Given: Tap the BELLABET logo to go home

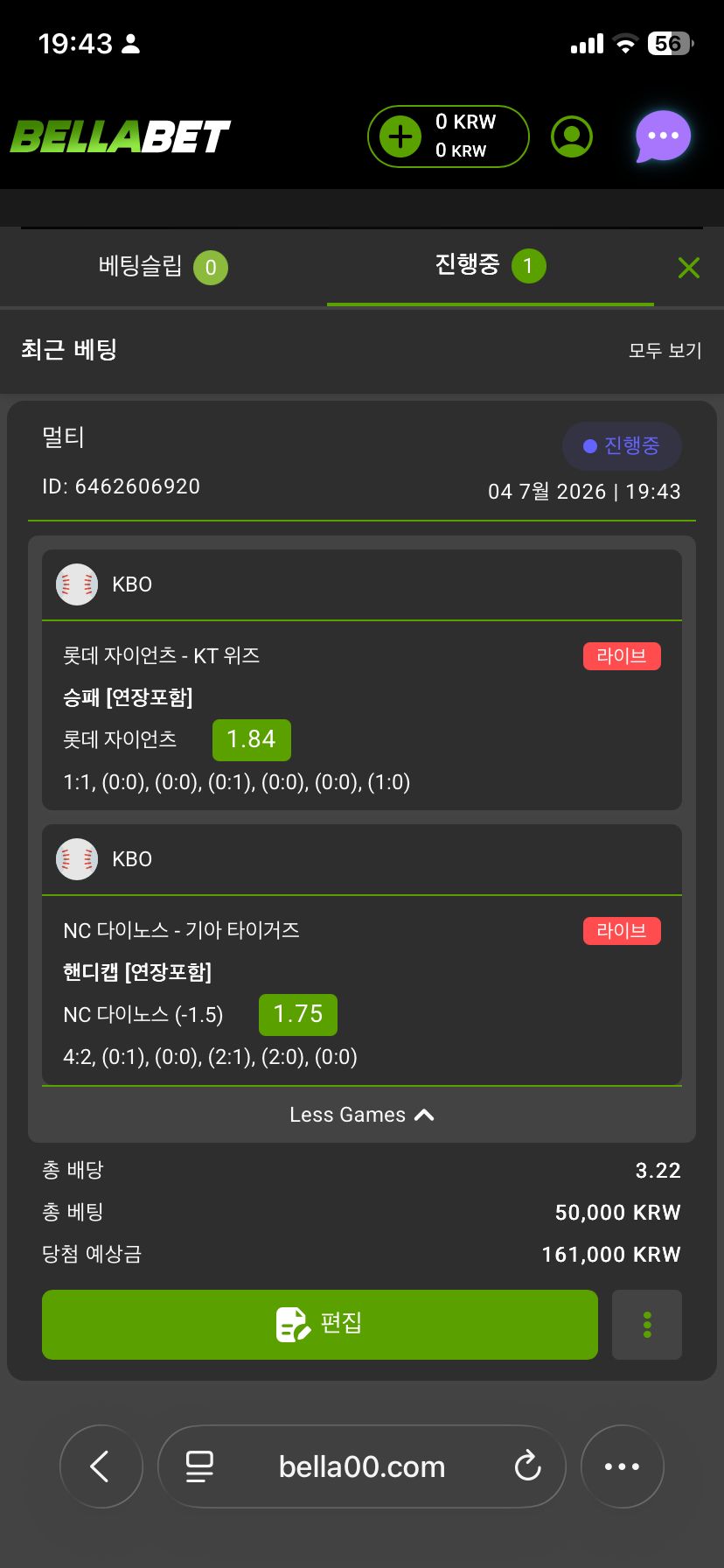Looking at the screenshot, I should tap(121, 136).
